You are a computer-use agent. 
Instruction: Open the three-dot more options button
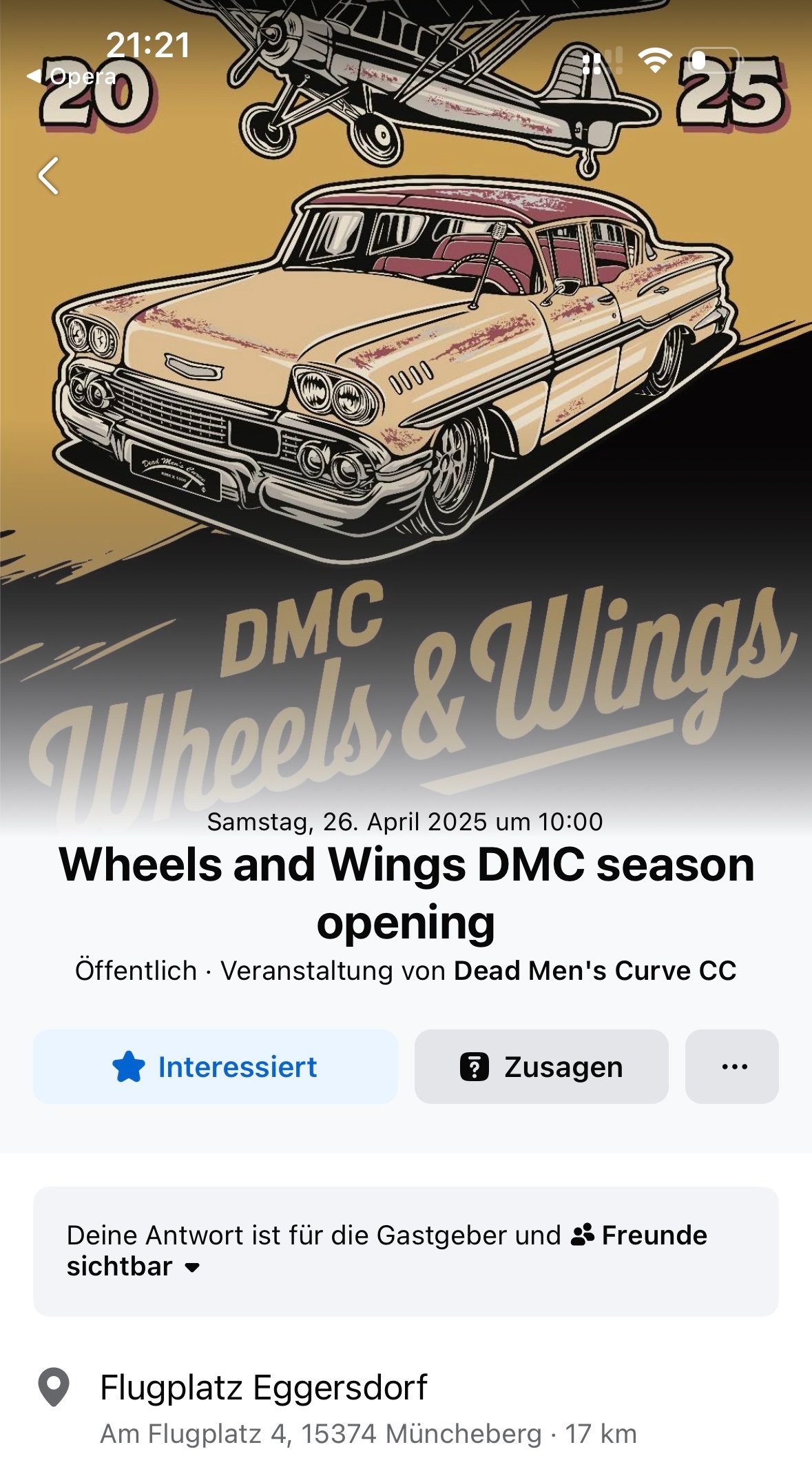click(x=732, y=1067)
